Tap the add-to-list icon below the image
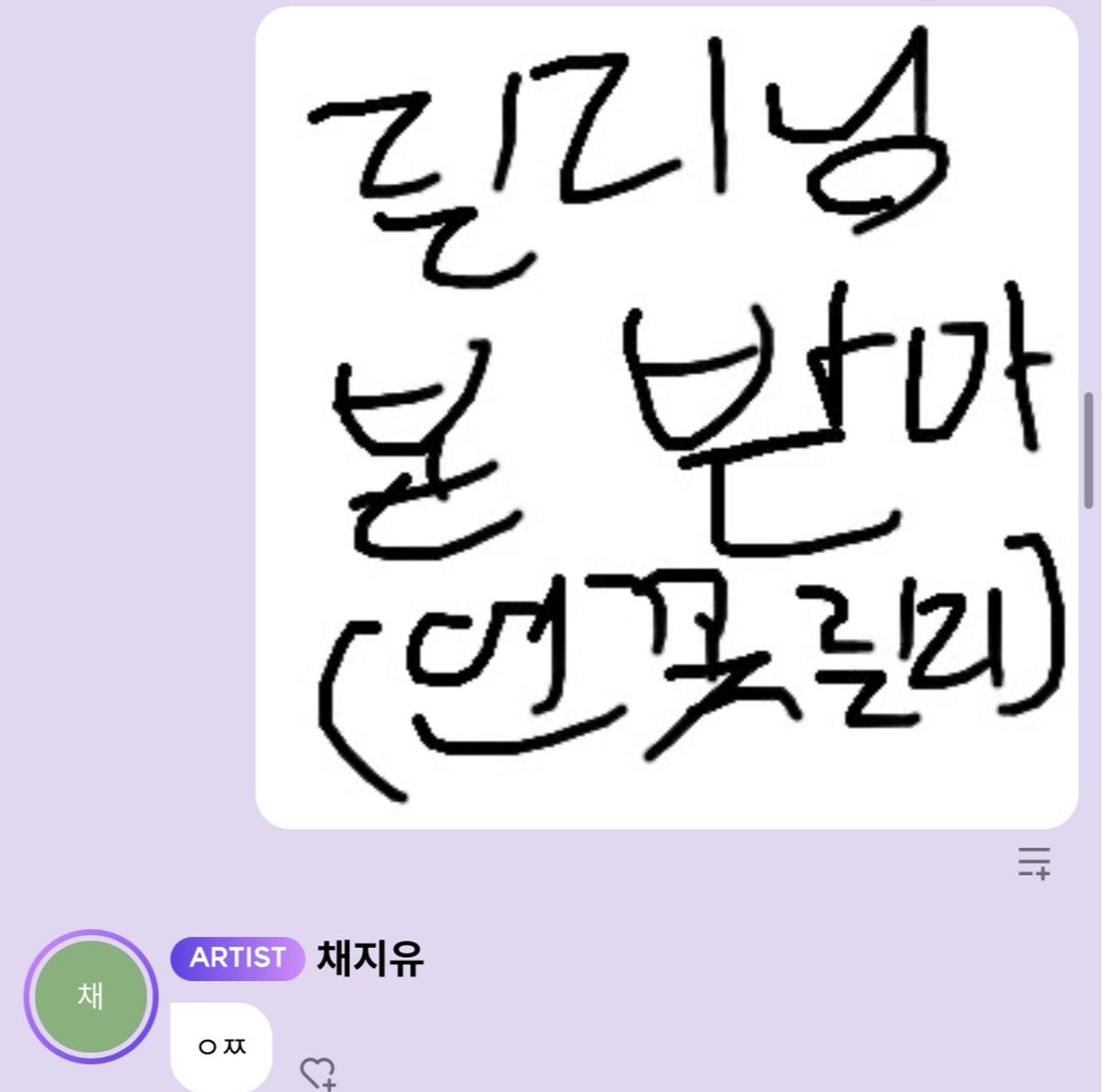The image size is (1102, 1092). (x=1034, y=863)
